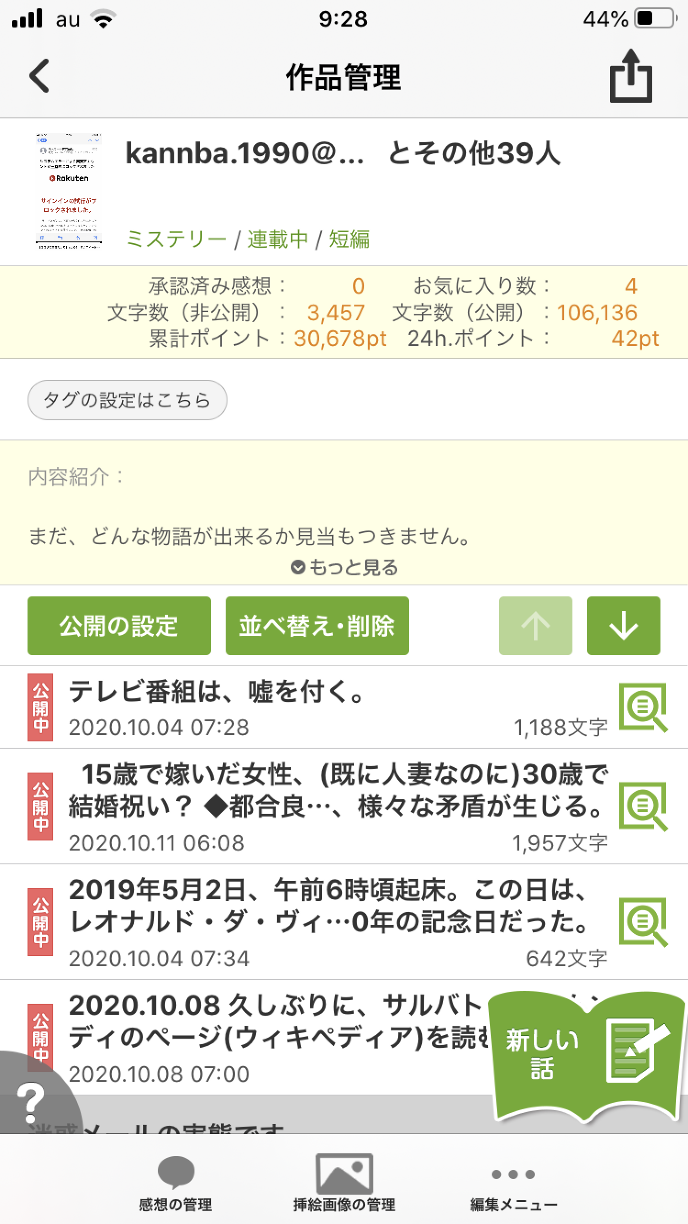Screen dimensions: 688x1224
Task: Open 並べ替え・削除 options
Action: point(317,626)
